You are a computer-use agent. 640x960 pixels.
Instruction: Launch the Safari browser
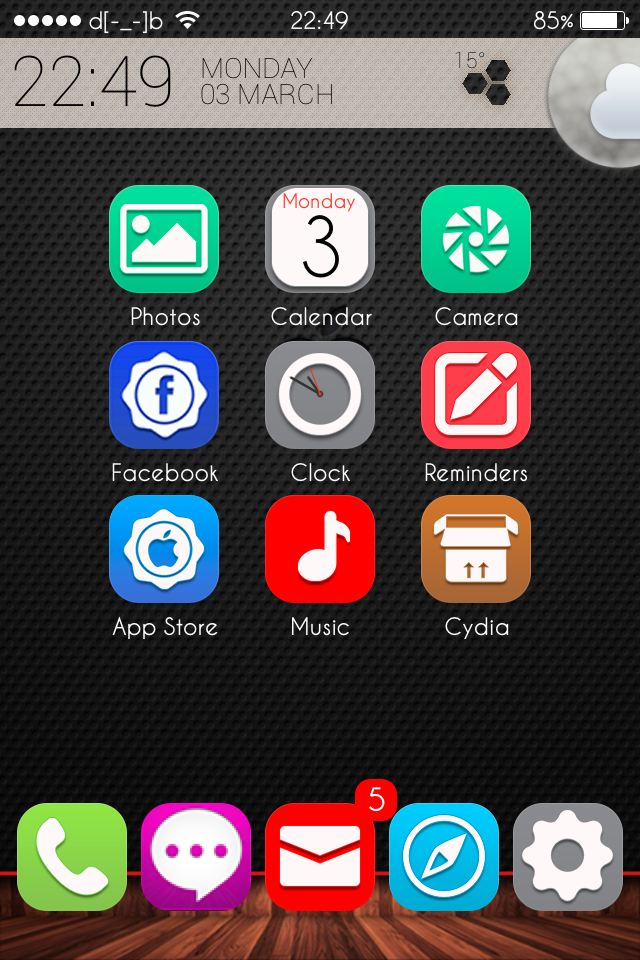click(x=444, y=857)
